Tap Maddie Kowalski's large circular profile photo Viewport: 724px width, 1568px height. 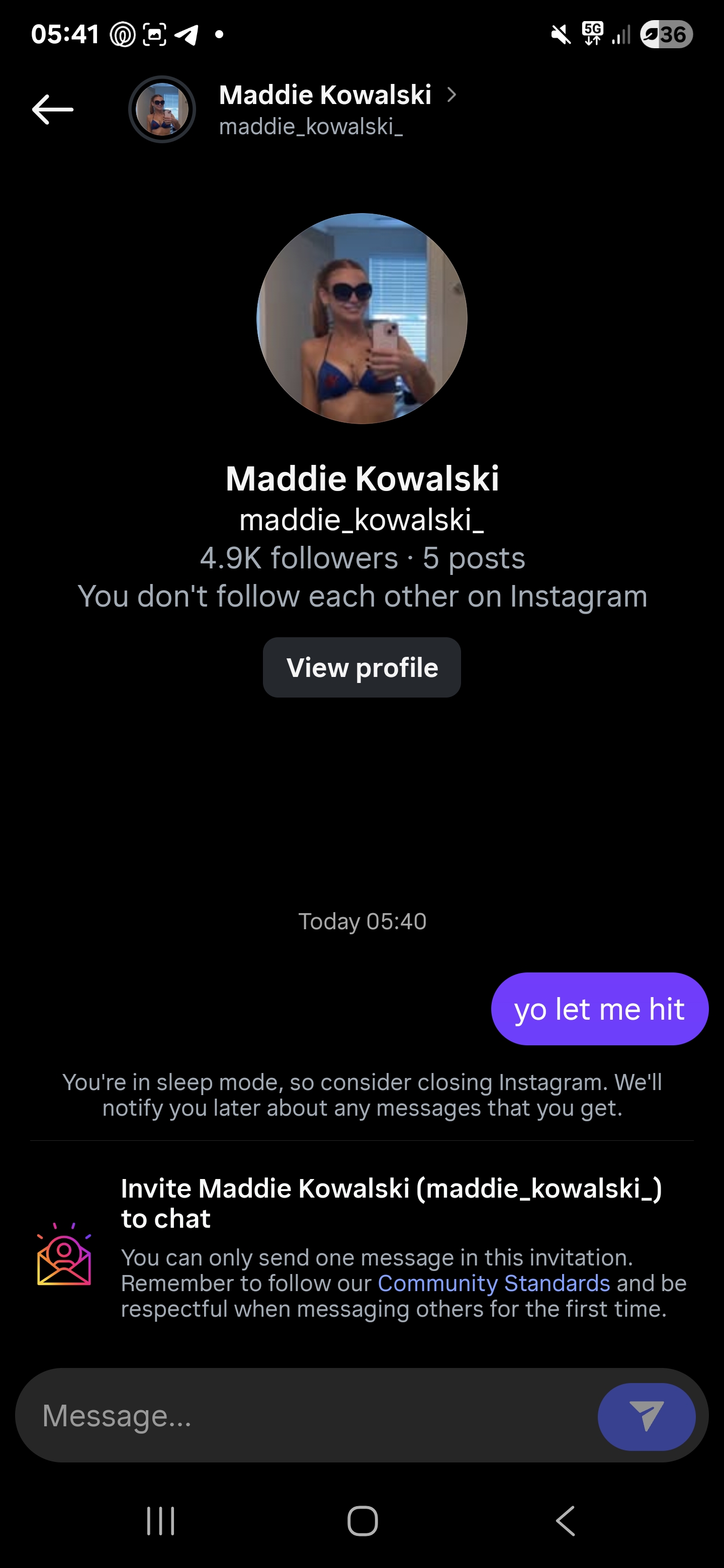(361, 318)
